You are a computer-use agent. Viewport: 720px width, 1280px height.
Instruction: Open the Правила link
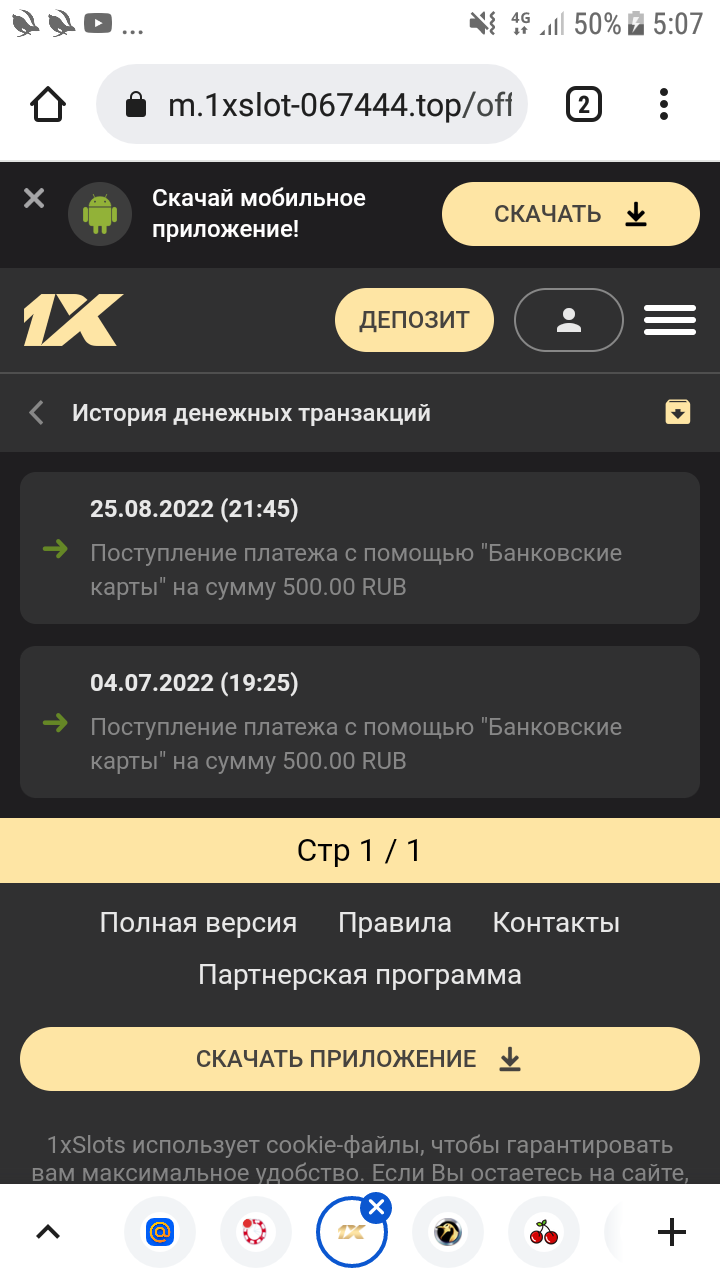click(395, 923)
